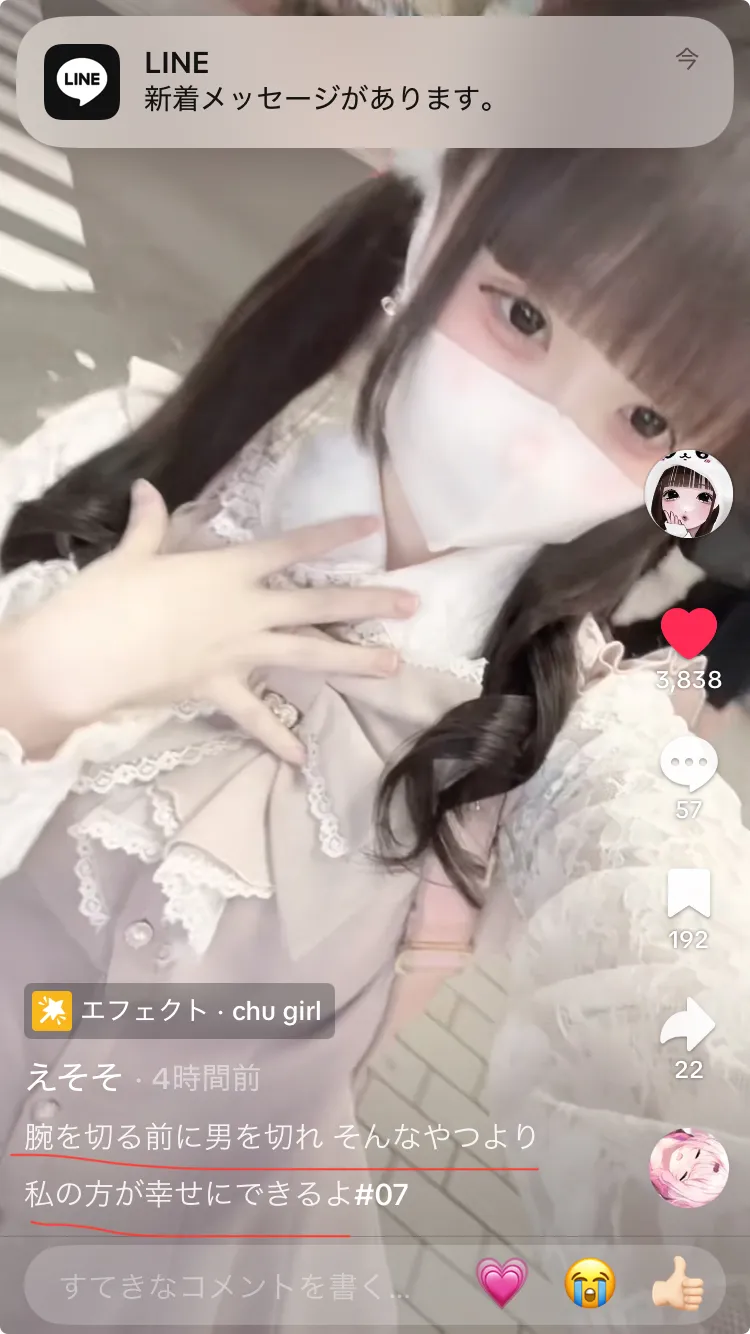The image size is (750, 1334).
Task: Like the video with the heart icon
Action: (689, 634)
